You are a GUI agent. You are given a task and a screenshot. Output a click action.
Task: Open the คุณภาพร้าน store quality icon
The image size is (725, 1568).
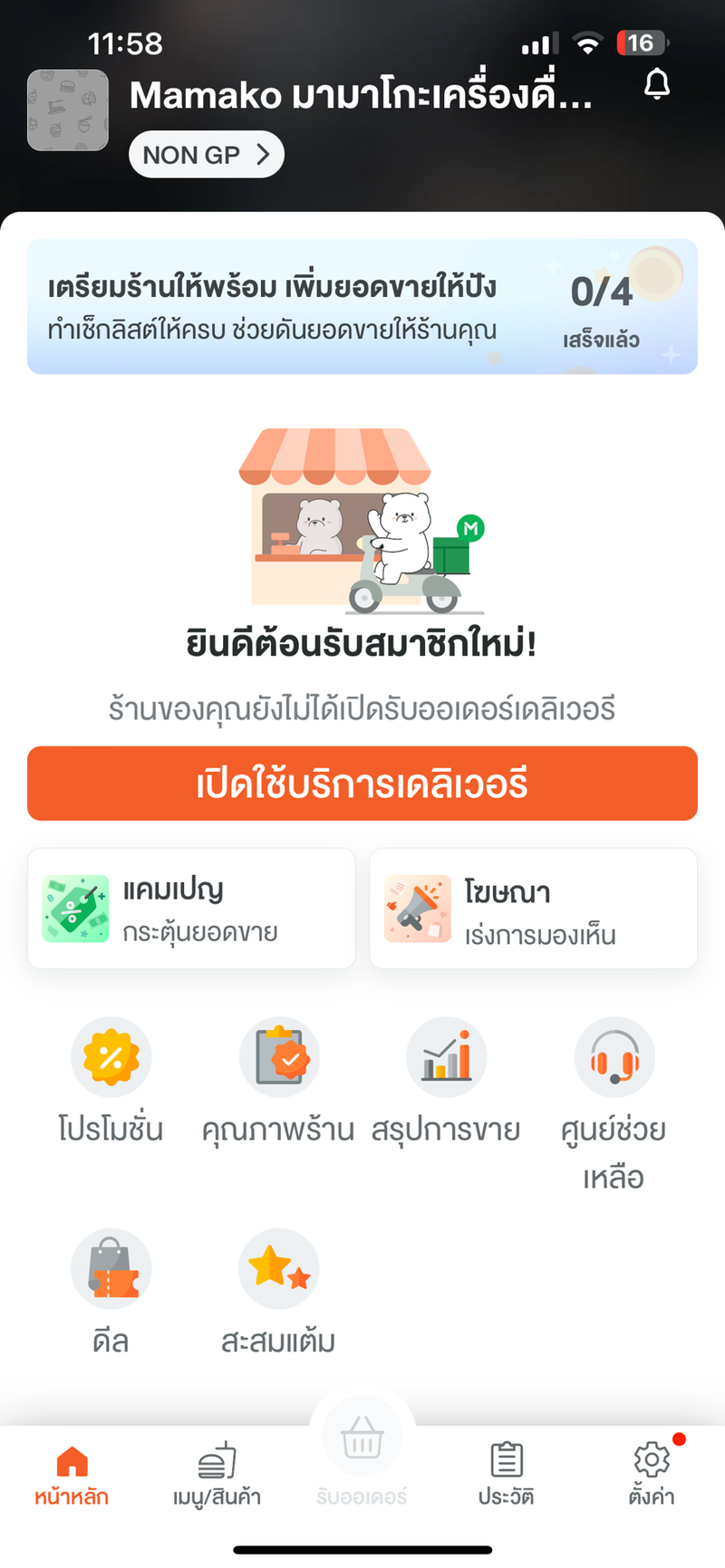point(279,1056)
